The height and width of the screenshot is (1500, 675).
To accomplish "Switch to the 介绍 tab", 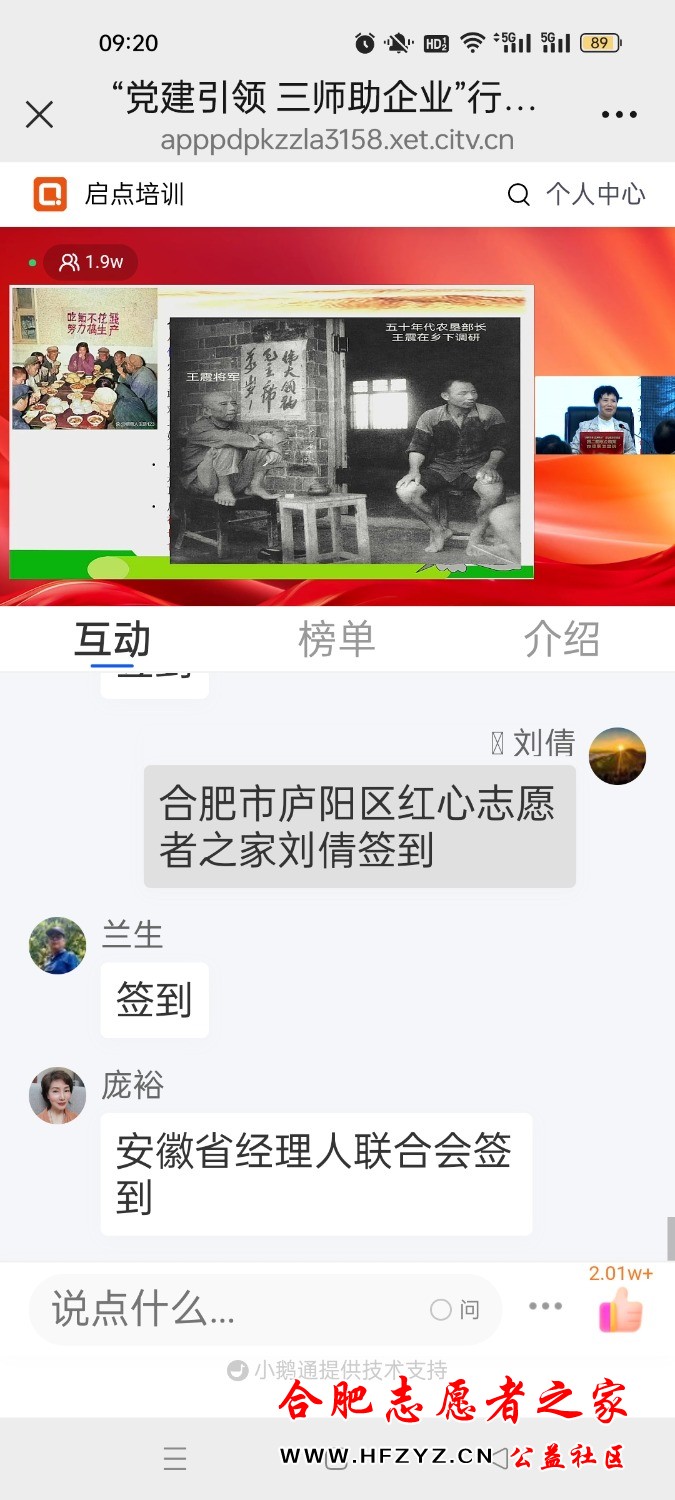I will click(x=561, y=639).
